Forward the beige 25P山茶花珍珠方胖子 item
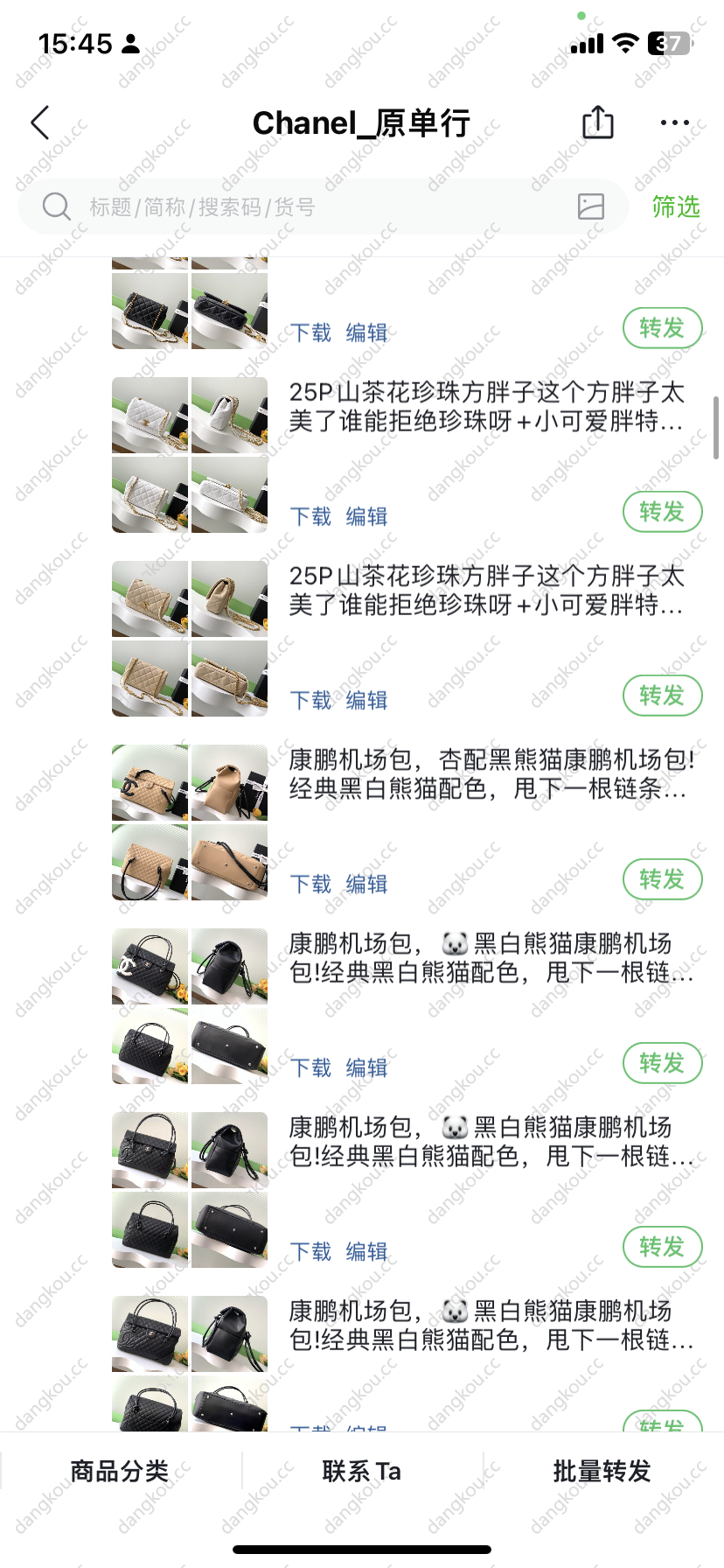Image resolution: width=724 pixels, height=1568 pixels. [x=662, y=696]
